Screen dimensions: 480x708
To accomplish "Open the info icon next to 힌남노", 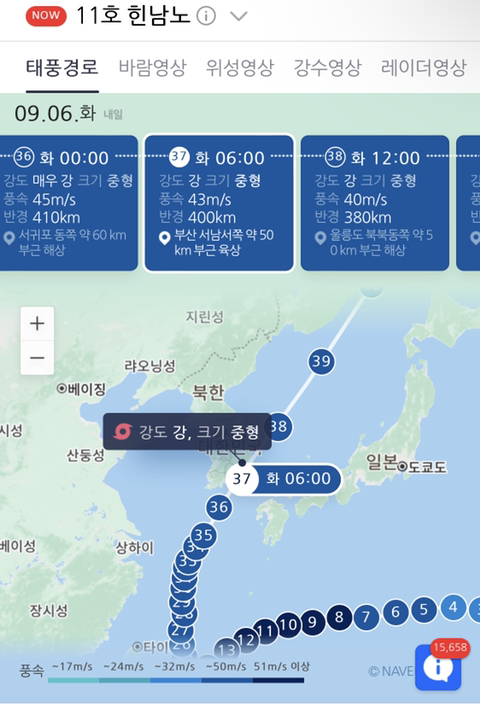I will coord(206,16).
